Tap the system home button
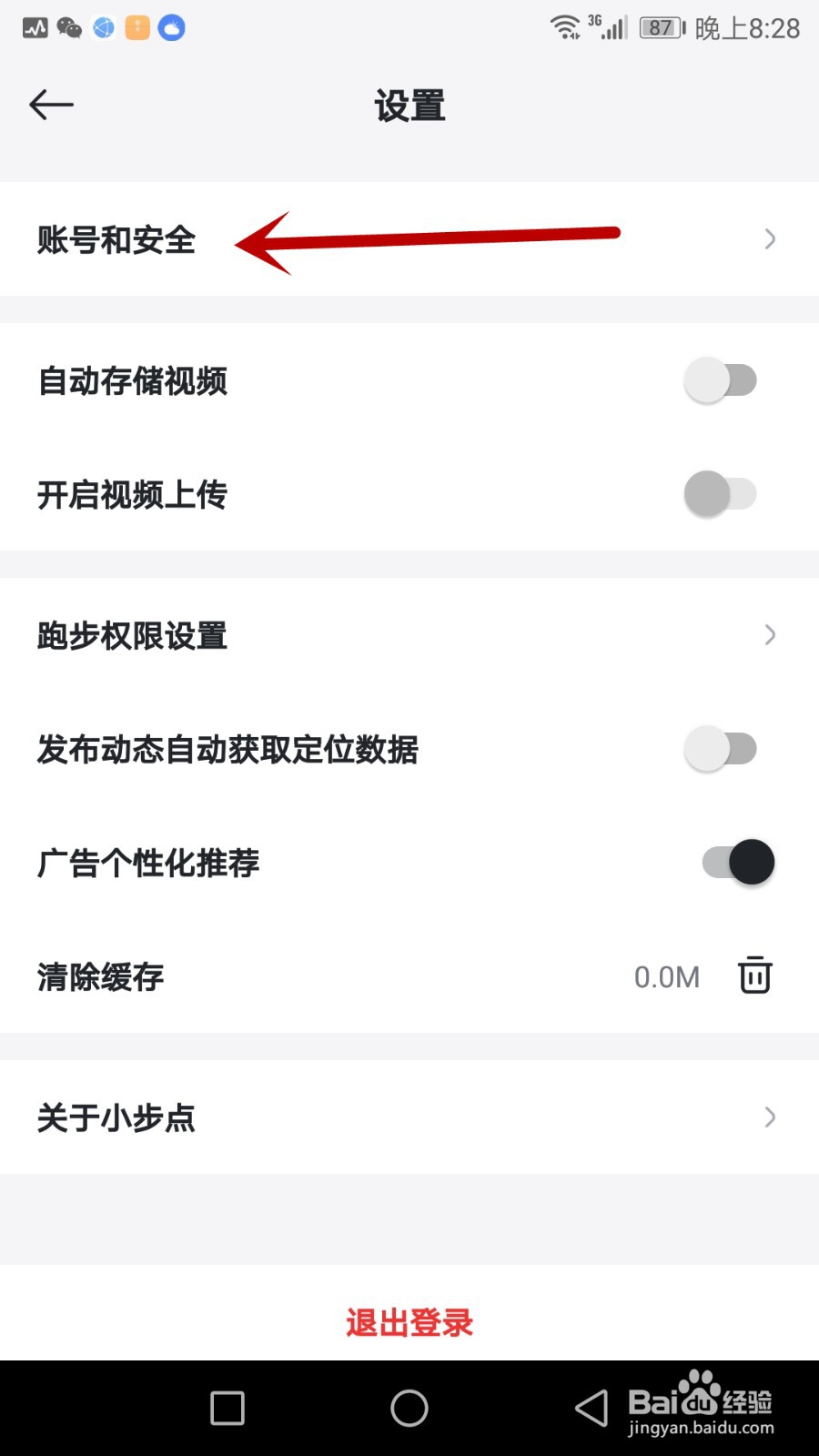The height and width of the screenshot is (1456, 819). point(409,1409)
